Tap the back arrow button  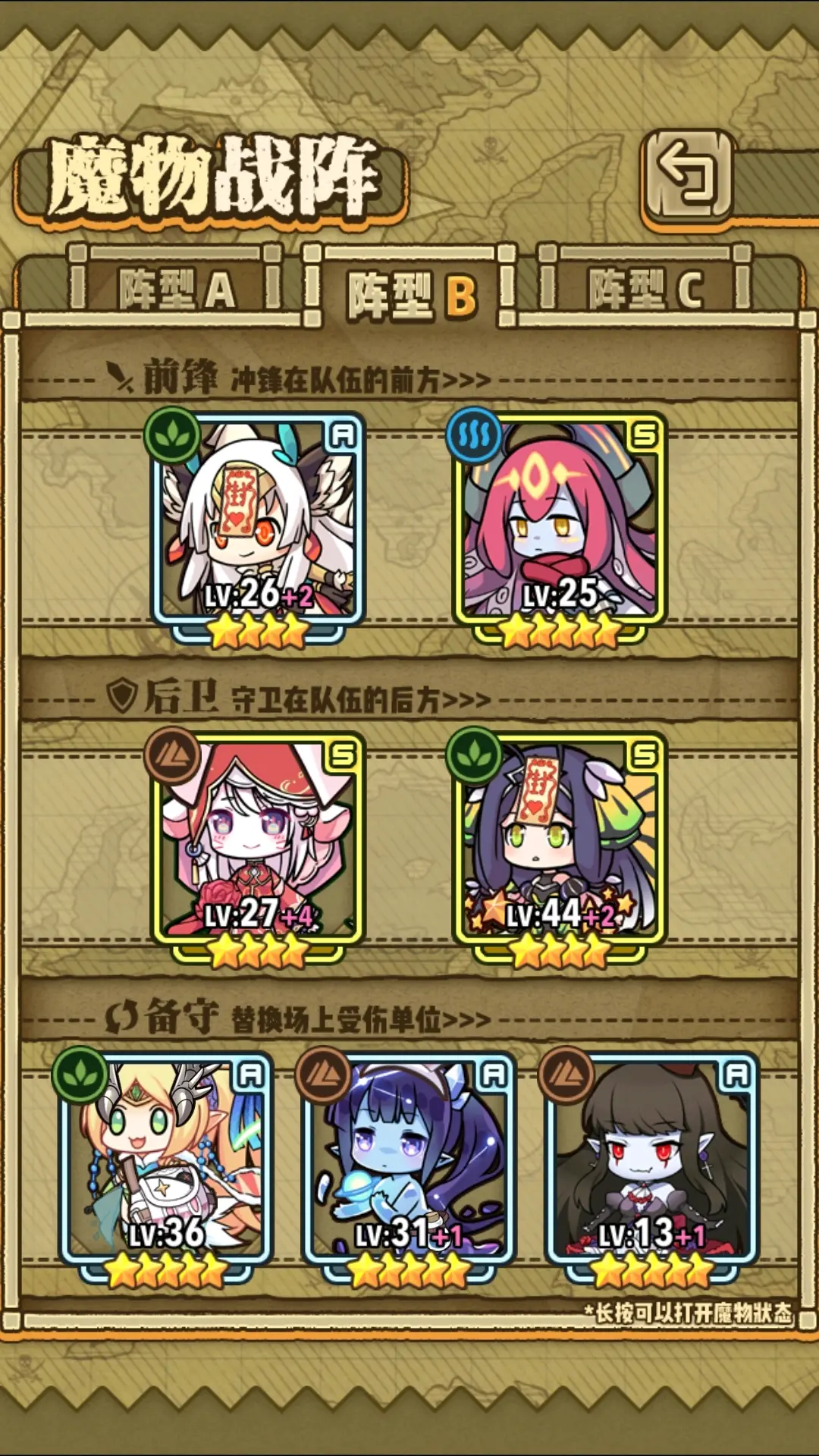pyautogui.click(x=688, y=176)
